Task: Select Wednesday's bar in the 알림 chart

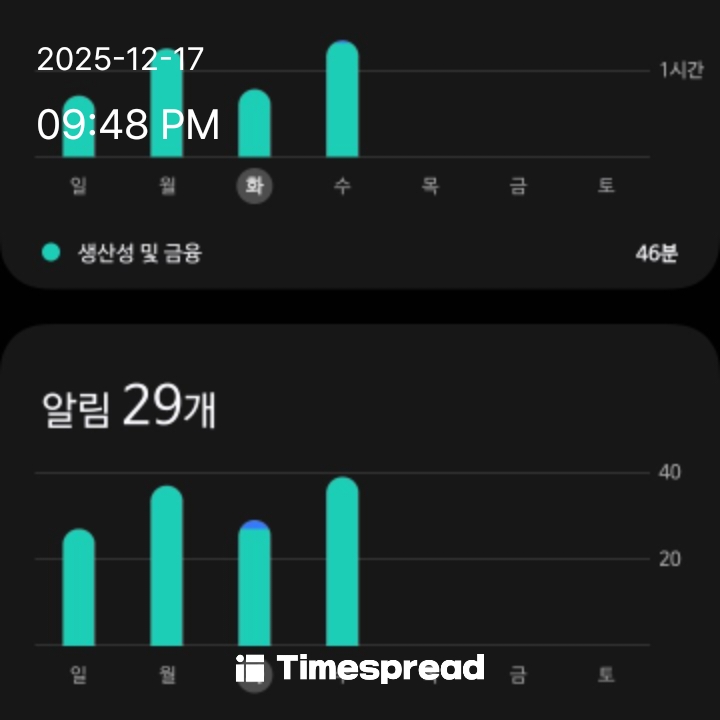Action: 342,562
